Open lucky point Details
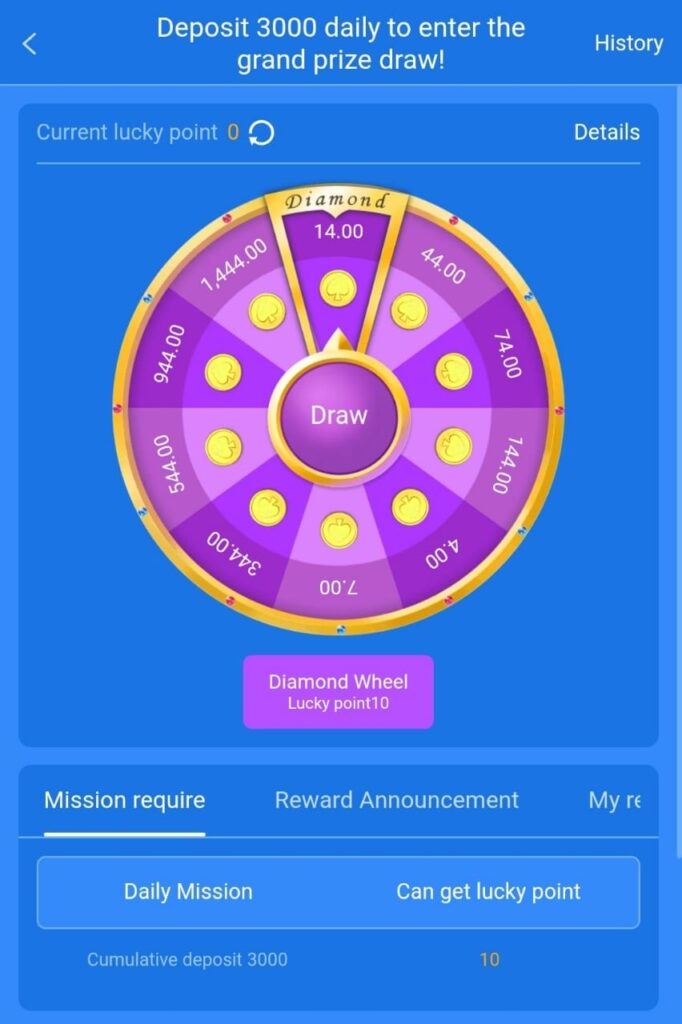The height and width of the screenshot is (1024, 682). [x=606, y=132]
